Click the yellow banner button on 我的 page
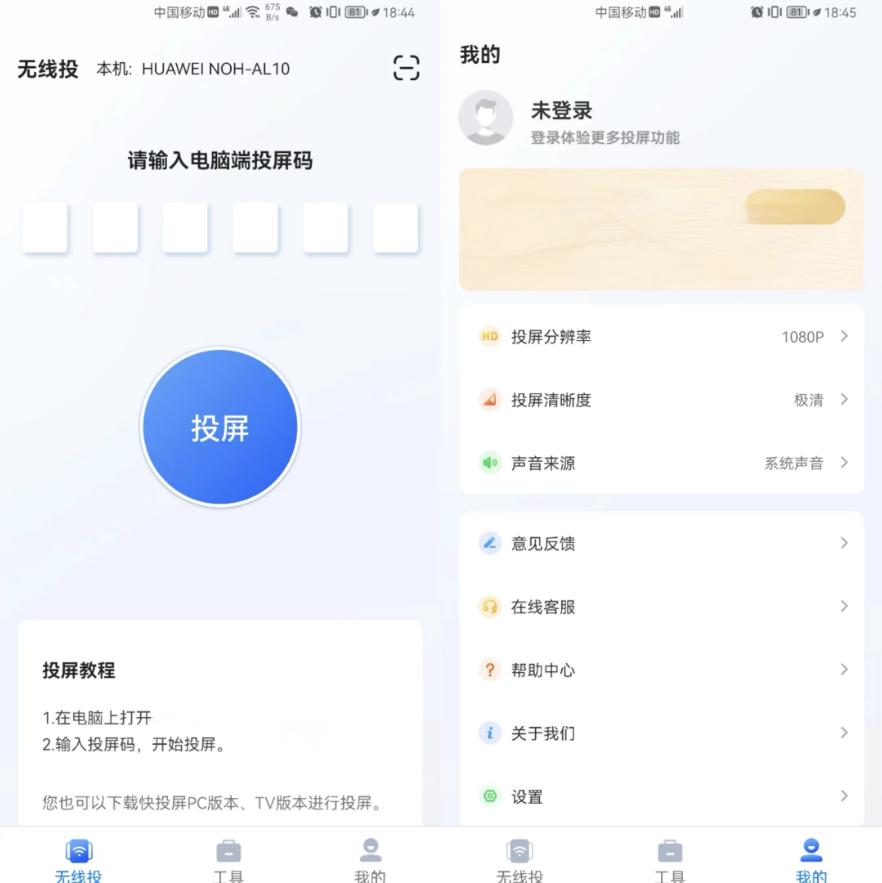This screenshot has height=883, width=882. [795, 206]
